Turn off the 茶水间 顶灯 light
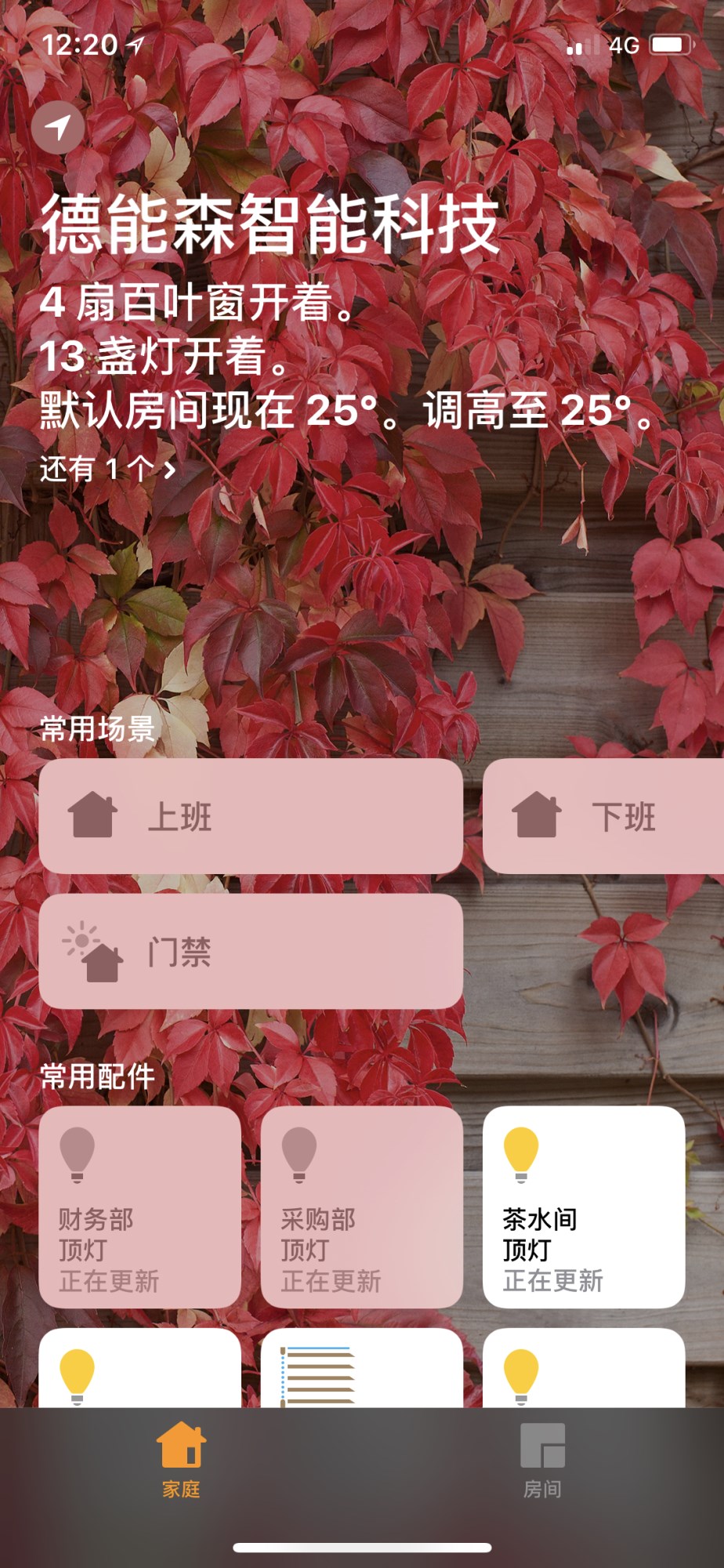This screenshot has height=1568, width=724. [583, 1207]
